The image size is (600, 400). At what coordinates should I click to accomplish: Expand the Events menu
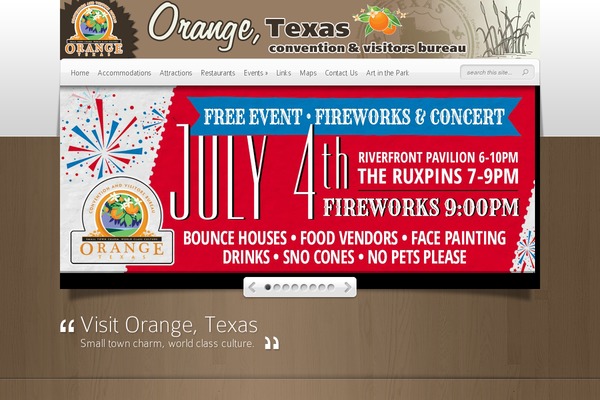tap(255, 73)
